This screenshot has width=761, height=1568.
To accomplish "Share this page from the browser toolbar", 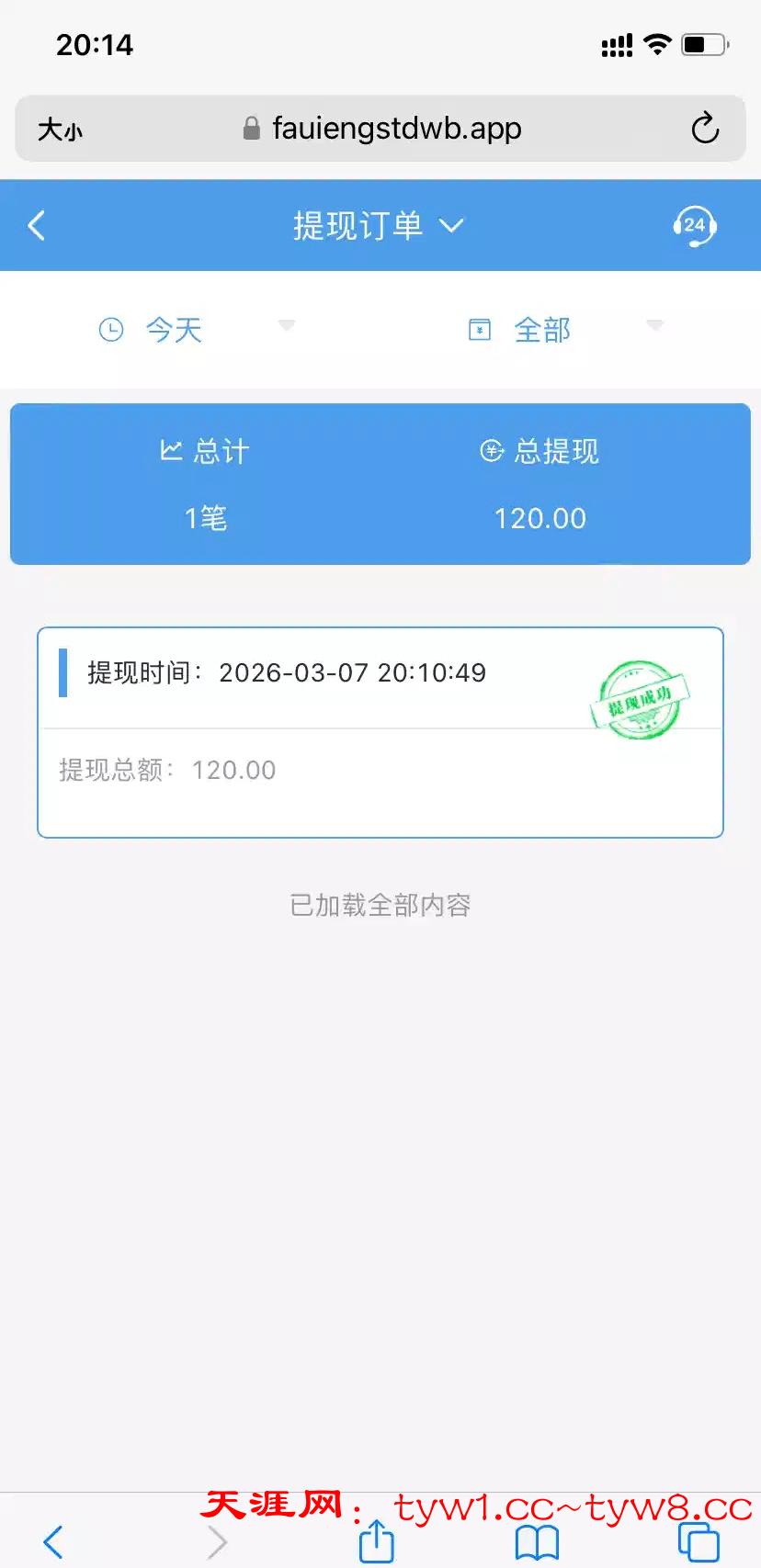I will [x=376, y=1540].
